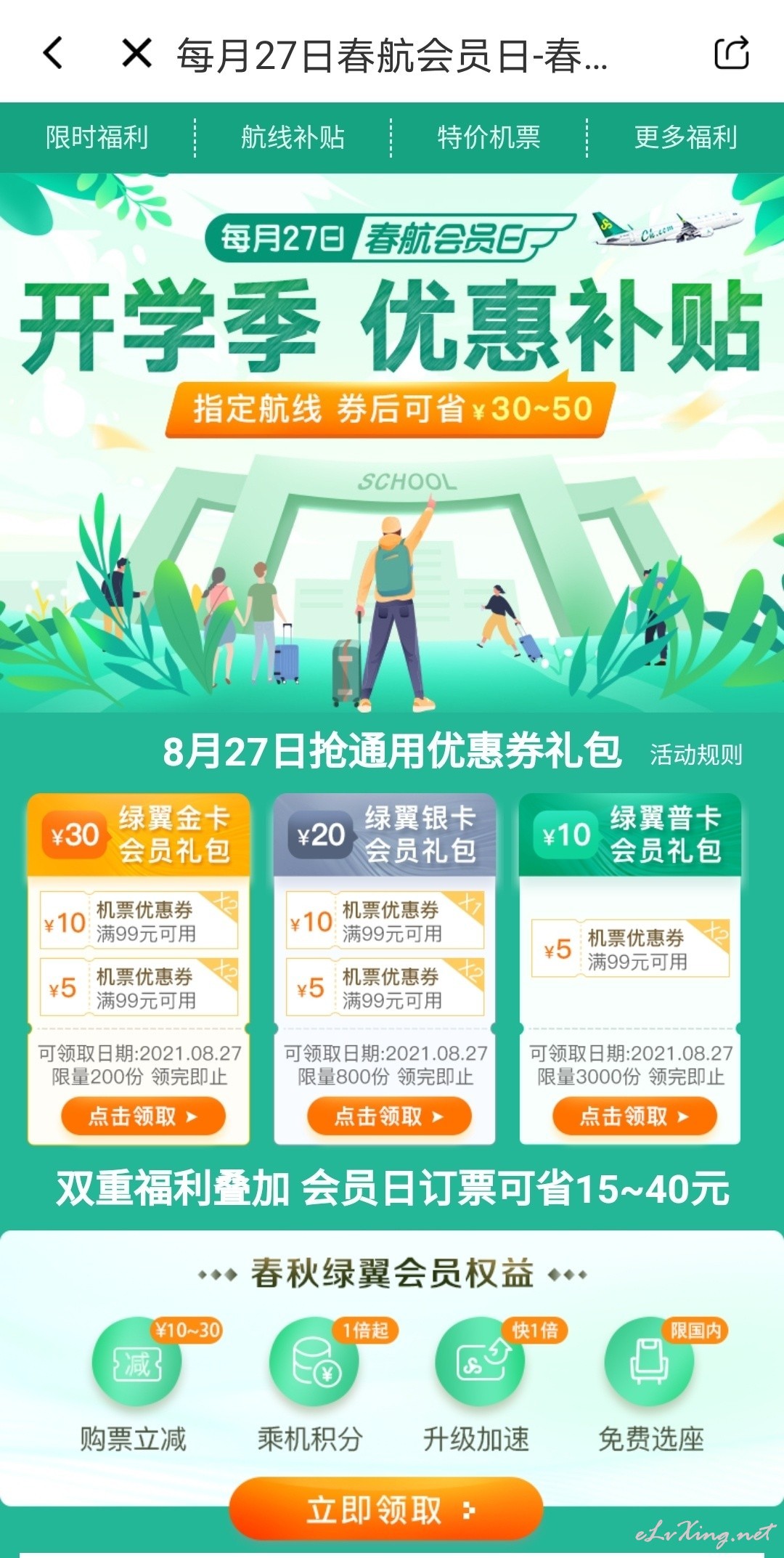Tap 点击领取 on the 绿翼银卡 gift pack
The image size is (784, 1558).
(x=389, y=1116)
